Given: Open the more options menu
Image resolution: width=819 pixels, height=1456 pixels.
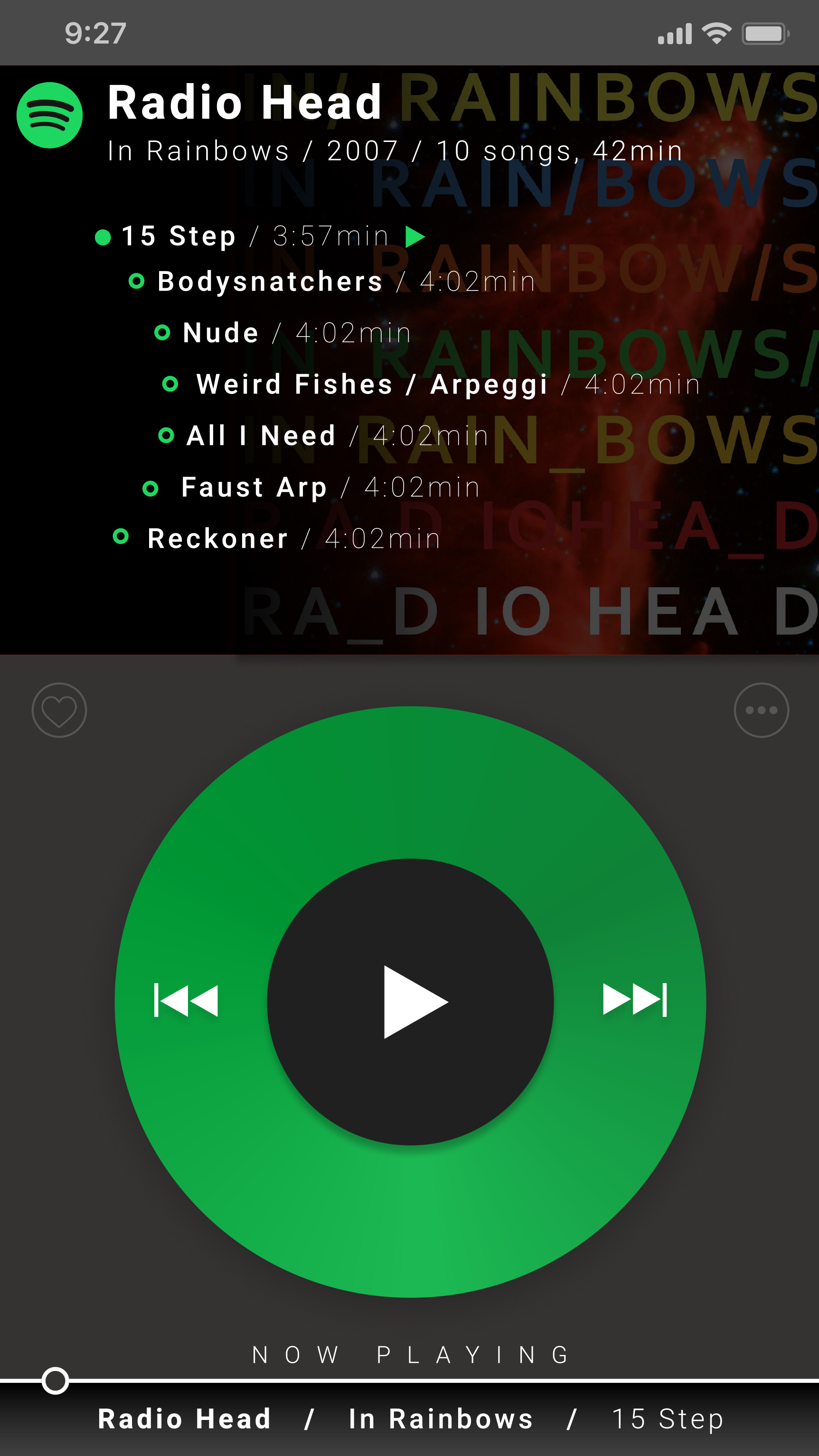Looking at the screenshot, I should point(761,710).
